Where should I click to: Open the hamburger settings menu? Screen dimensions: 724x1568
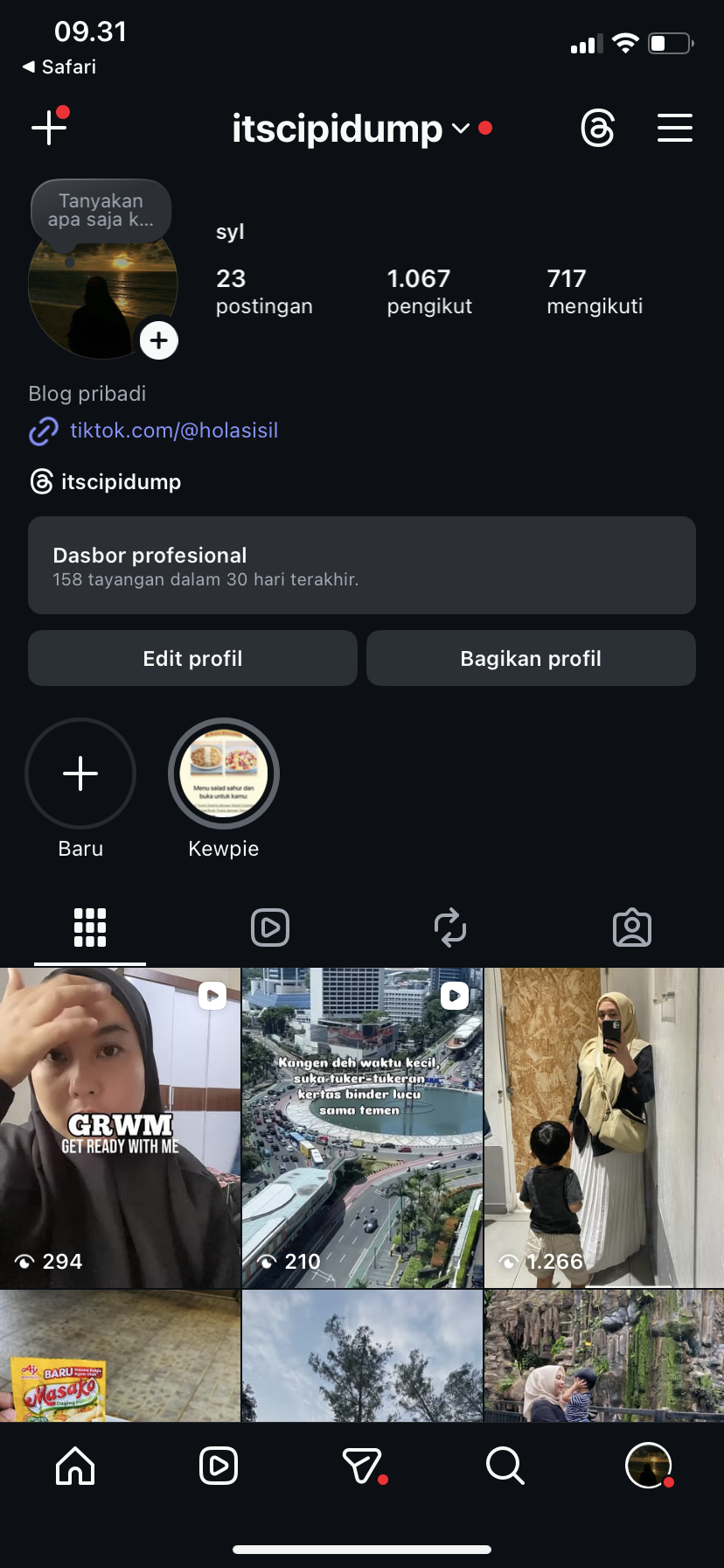click(x=674, y=128)
